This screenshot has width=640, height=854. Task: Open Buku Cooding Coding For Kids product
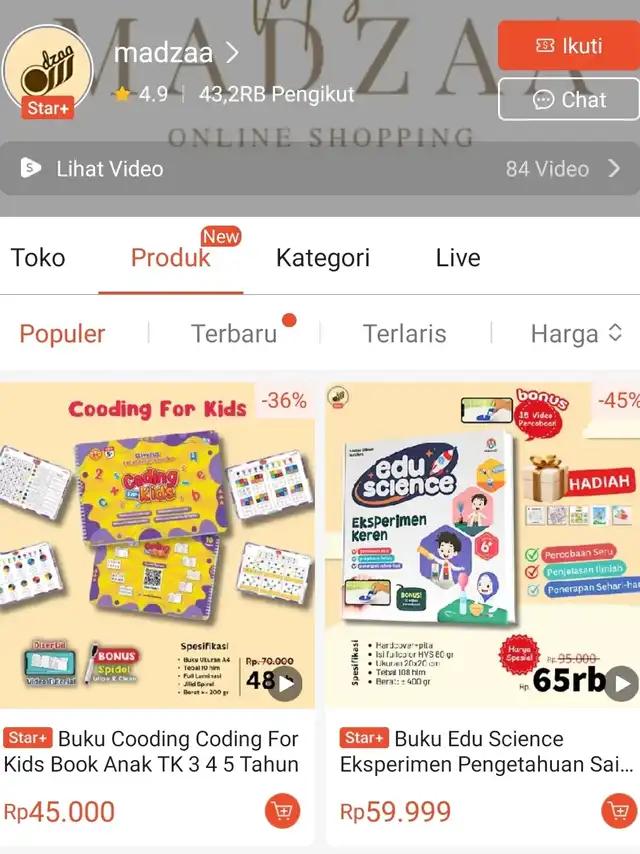157,545
